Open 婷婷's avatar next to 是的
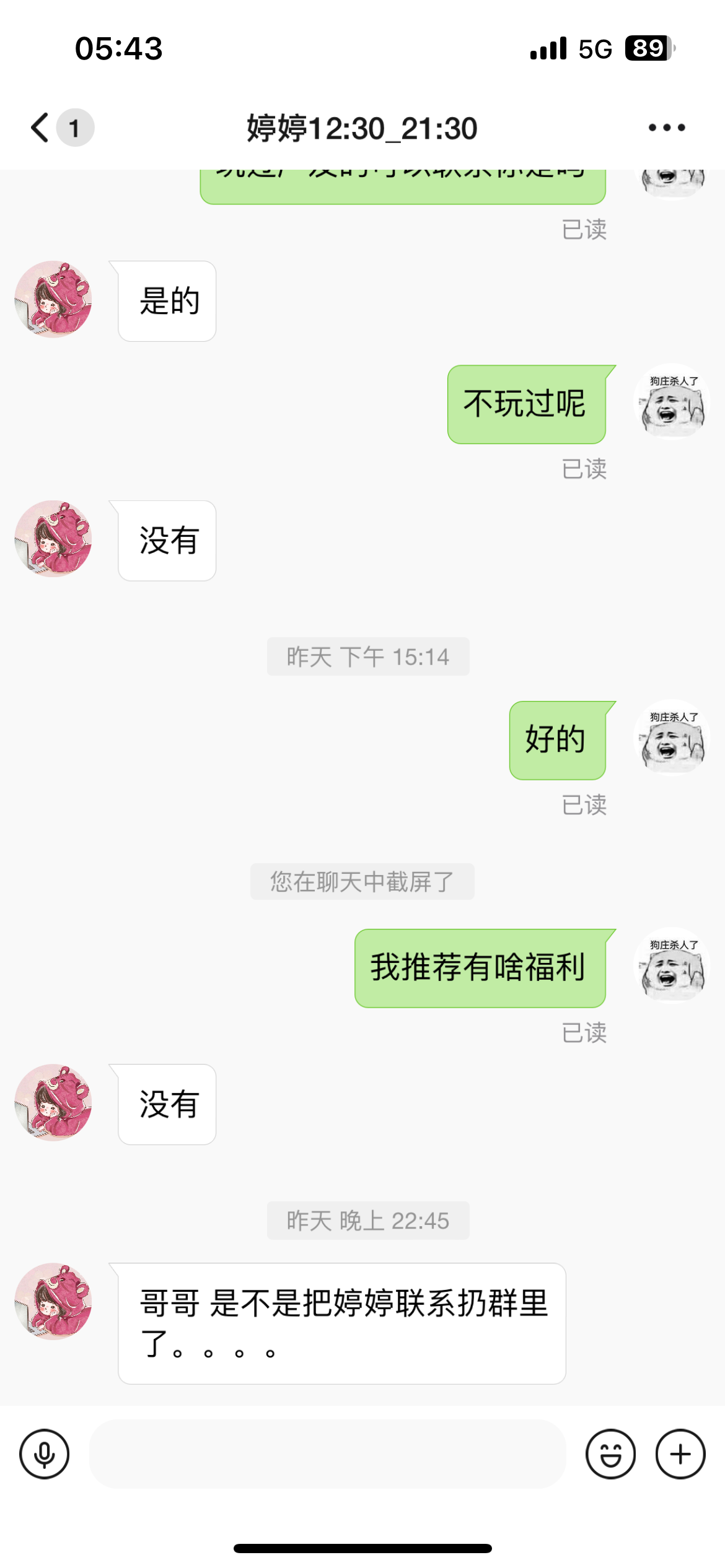Image resolution: width=725 pixels, height=1568 pixels. click(53, 299)
